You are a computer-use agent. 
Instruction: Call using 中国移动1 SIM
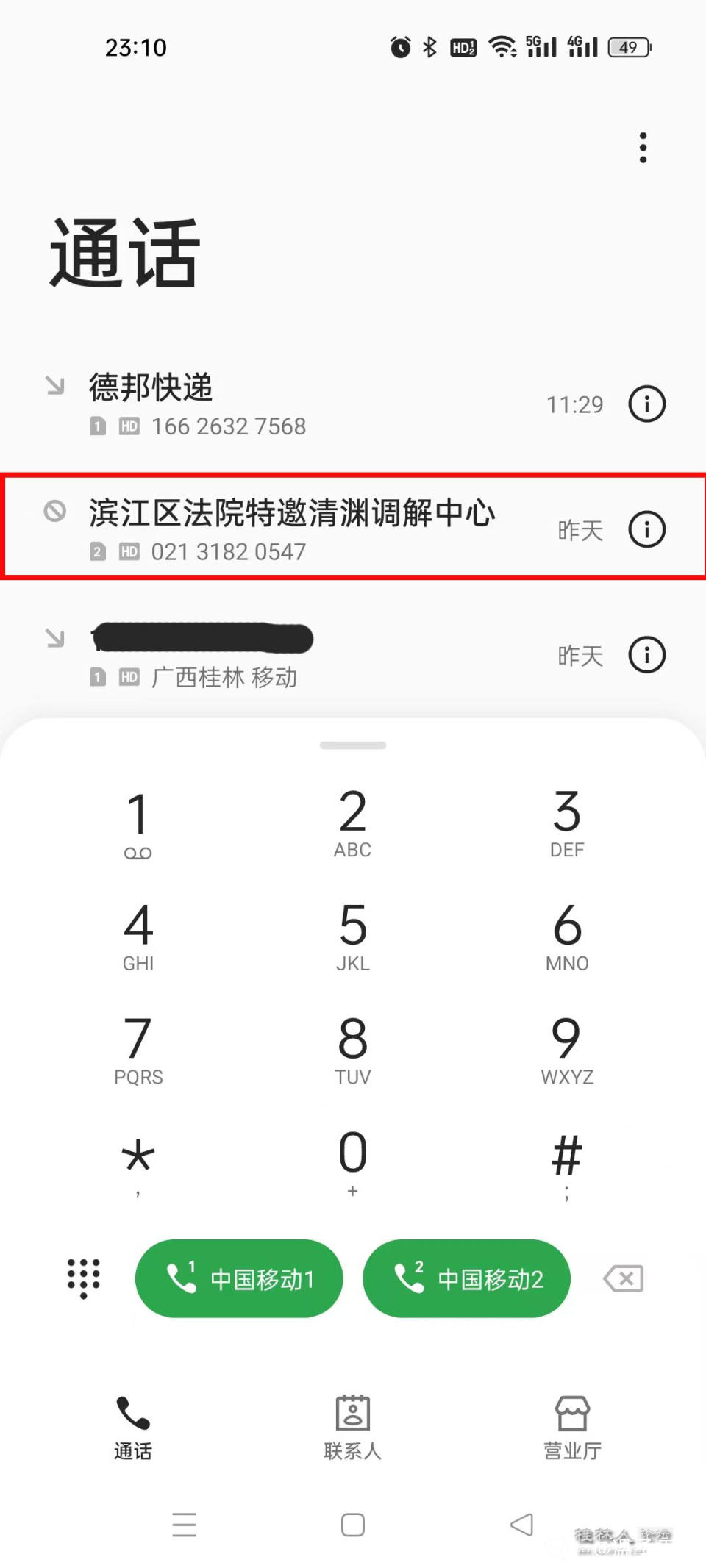click(x=239, y=1278)
